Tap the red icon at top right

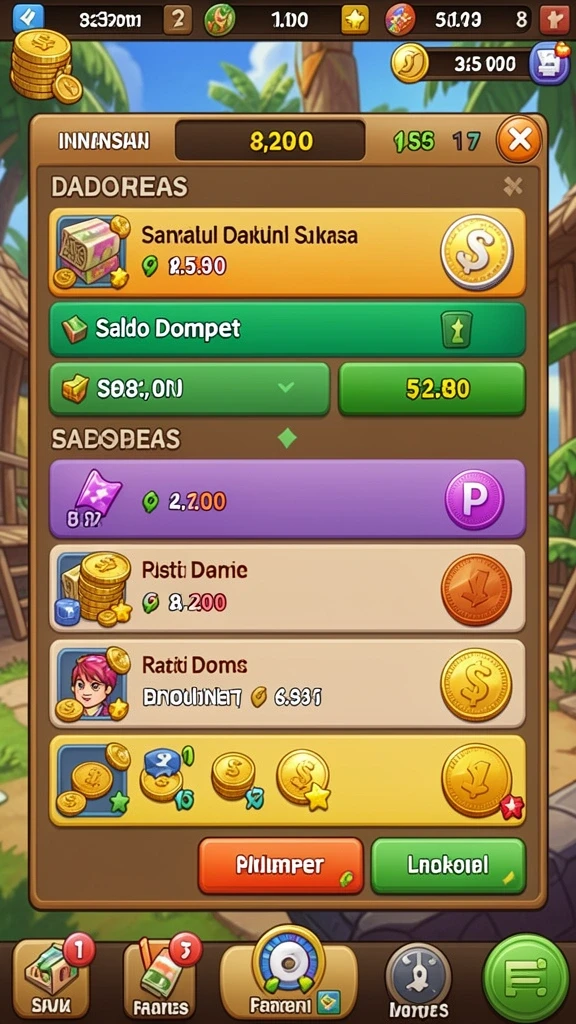554,20
